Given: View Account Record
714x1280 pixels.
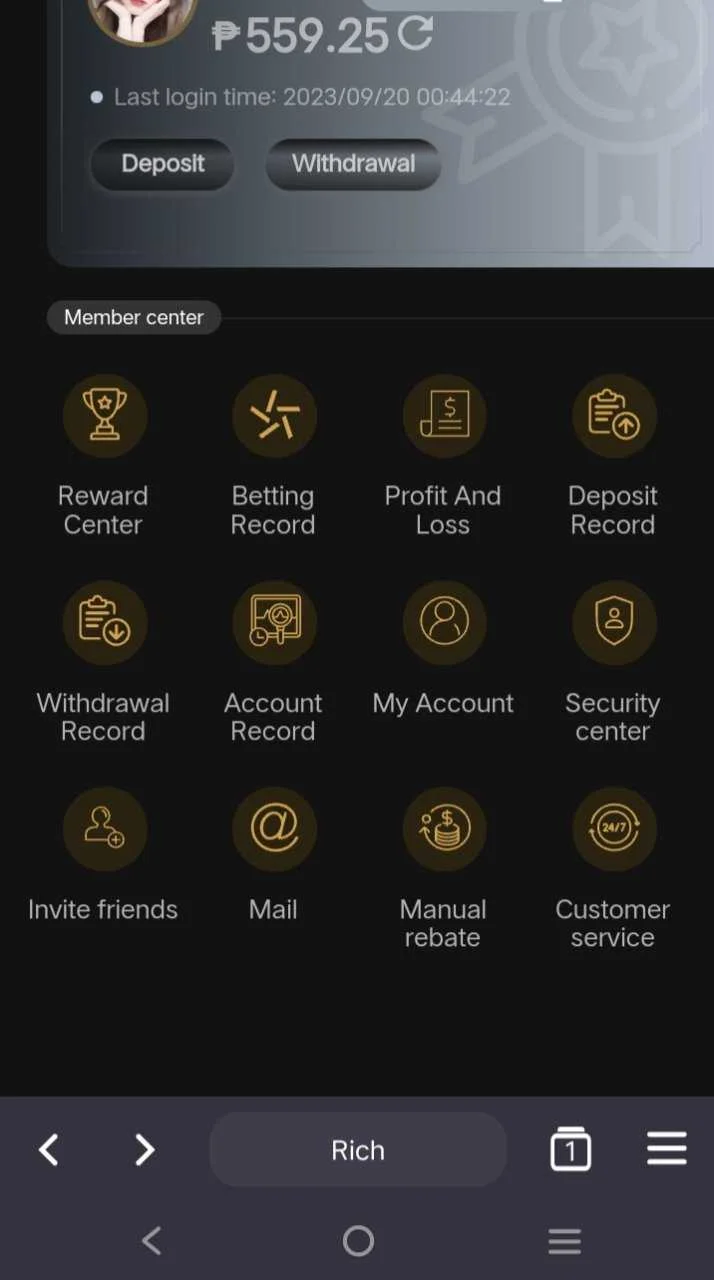Looking at the screenshot, I should 273,662.
